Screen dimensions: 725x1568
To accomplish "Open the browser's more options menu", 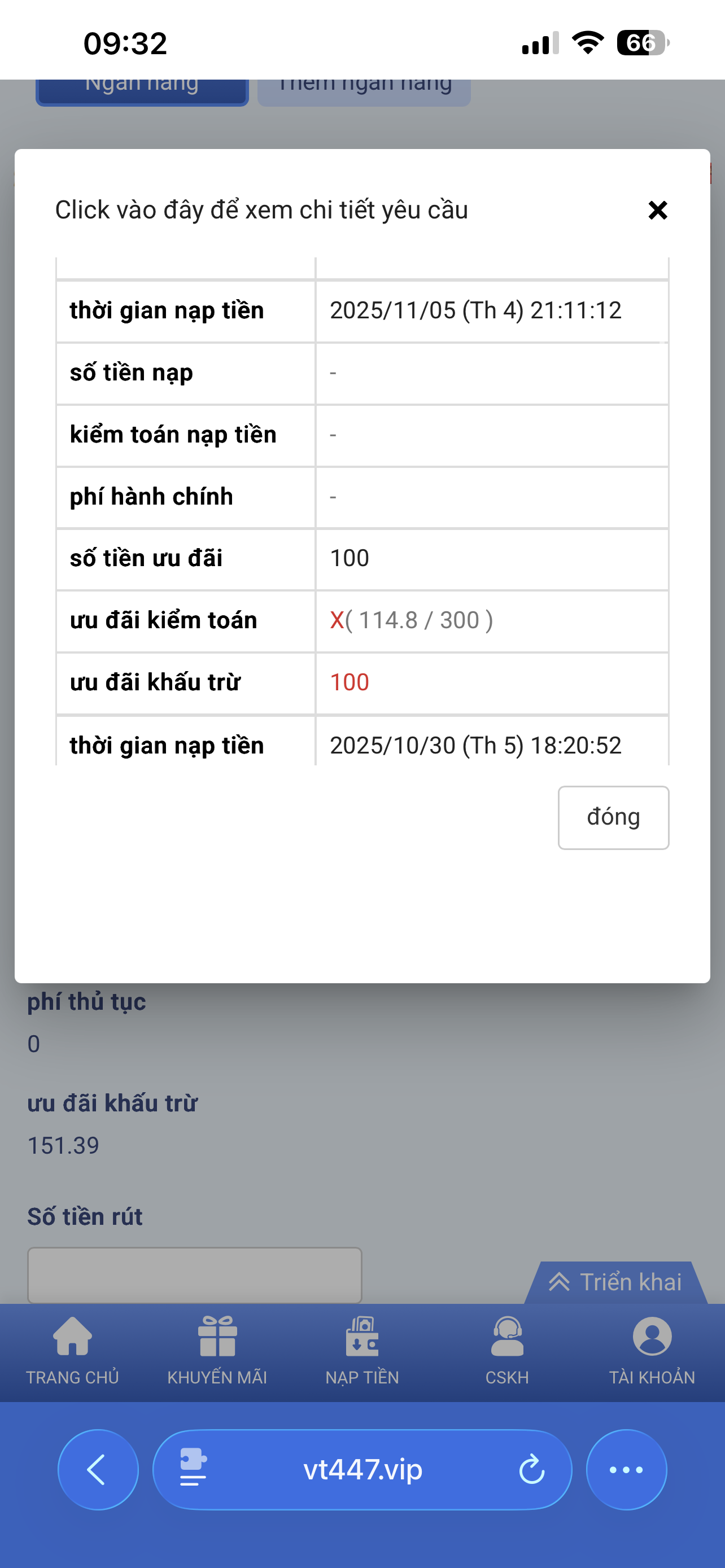I will (x=626, y=1469).
